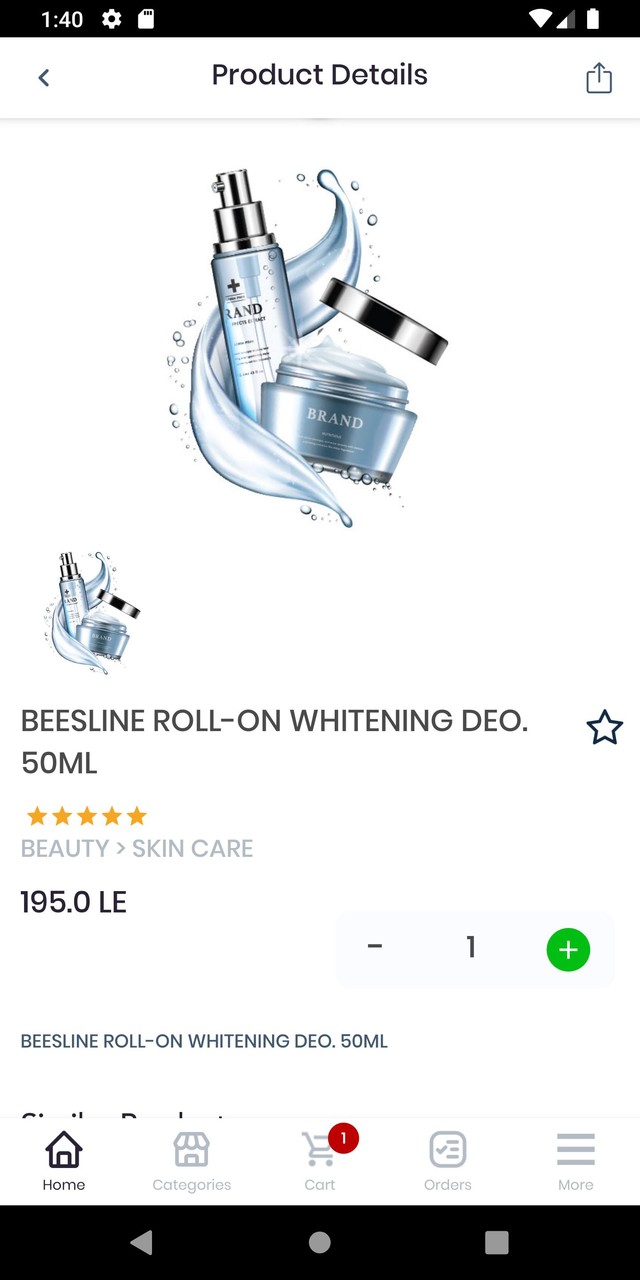This screenshot has width=640, height=1280.
Task: Increase quantity with the green plus button
Action: tap(568, 949)
